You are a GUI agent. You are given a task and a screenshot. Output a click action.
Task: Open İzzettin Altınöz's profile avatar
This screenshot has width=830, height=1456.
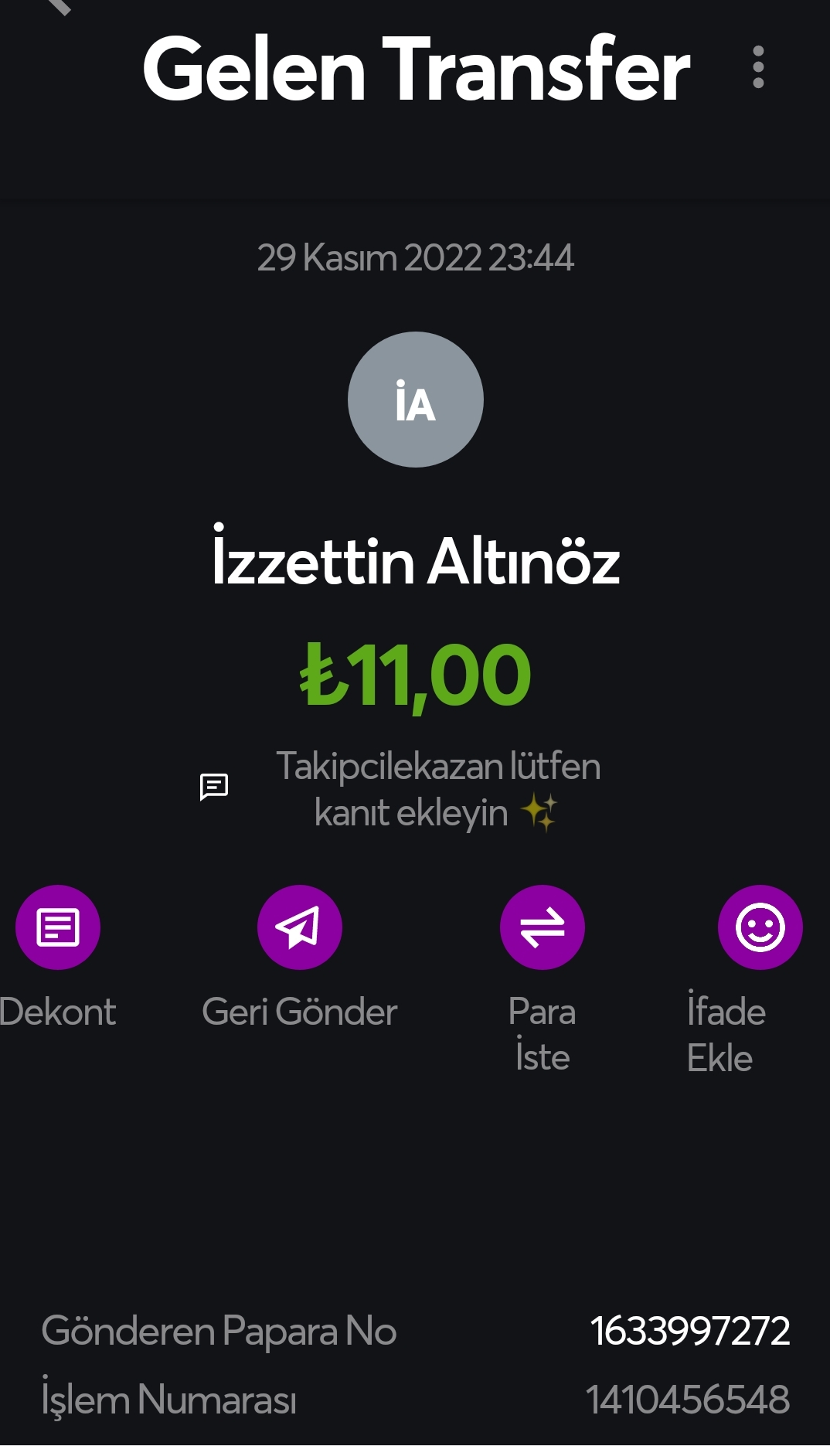(415, 400)
